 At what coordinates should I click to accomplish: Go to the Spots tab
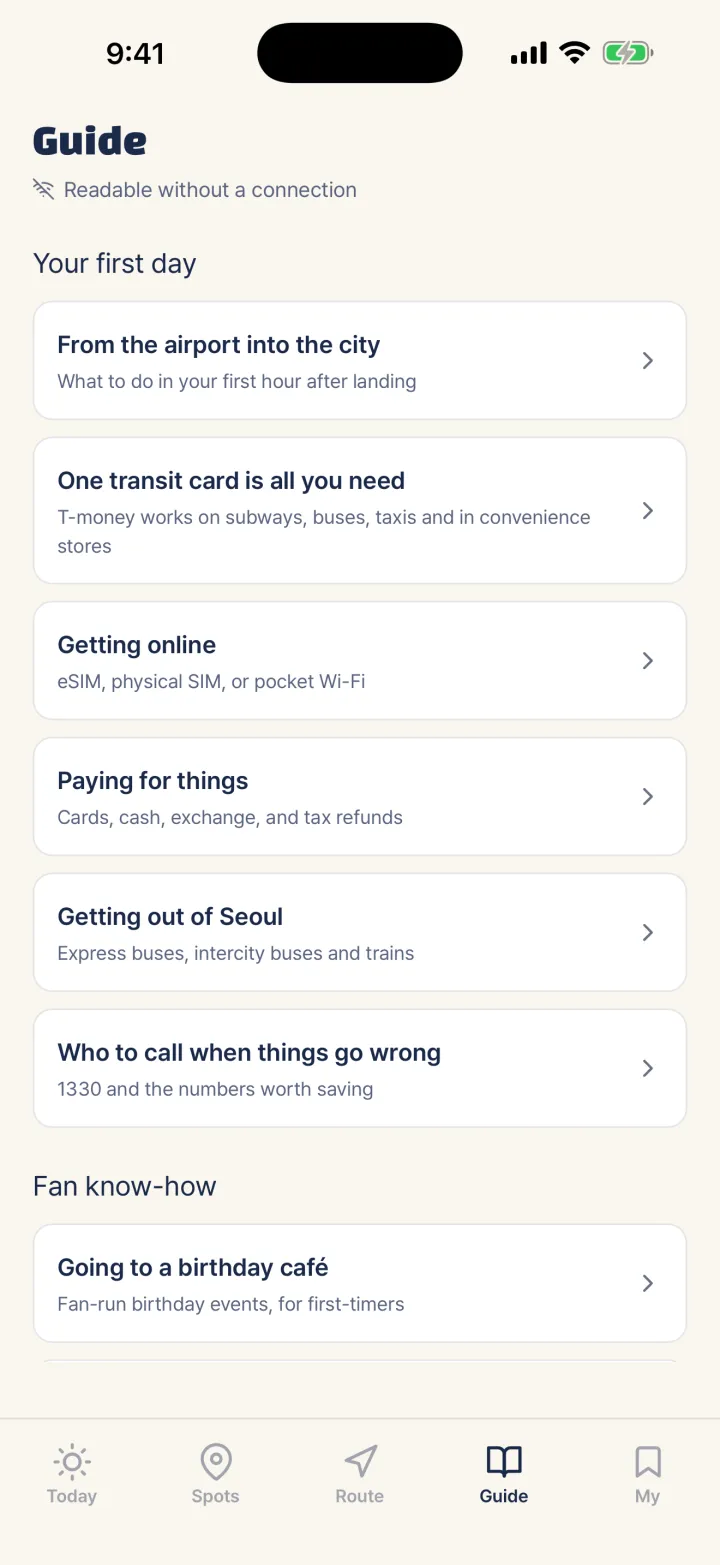click(216, 1475)
